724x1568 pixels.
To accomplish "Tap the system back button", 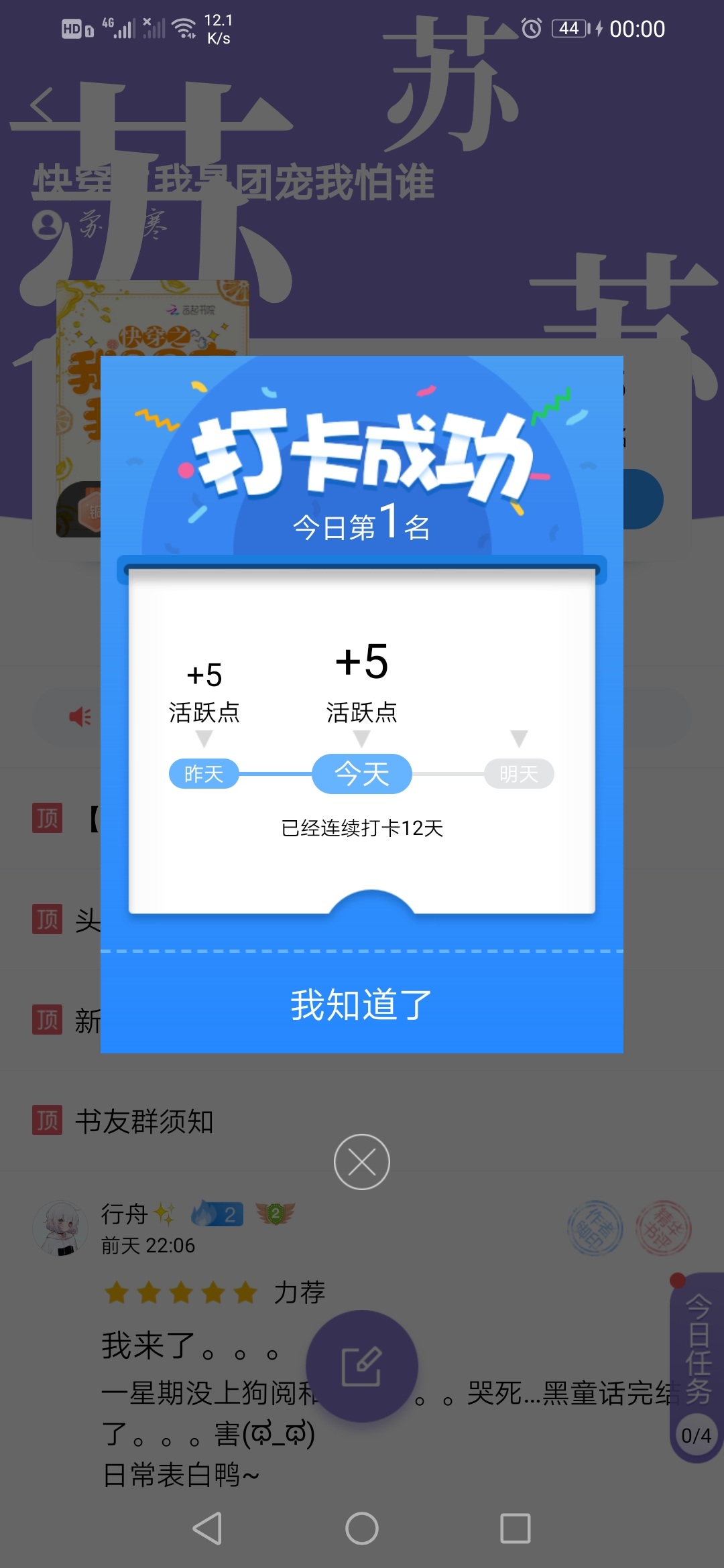I will click(x=207, y=1528).
